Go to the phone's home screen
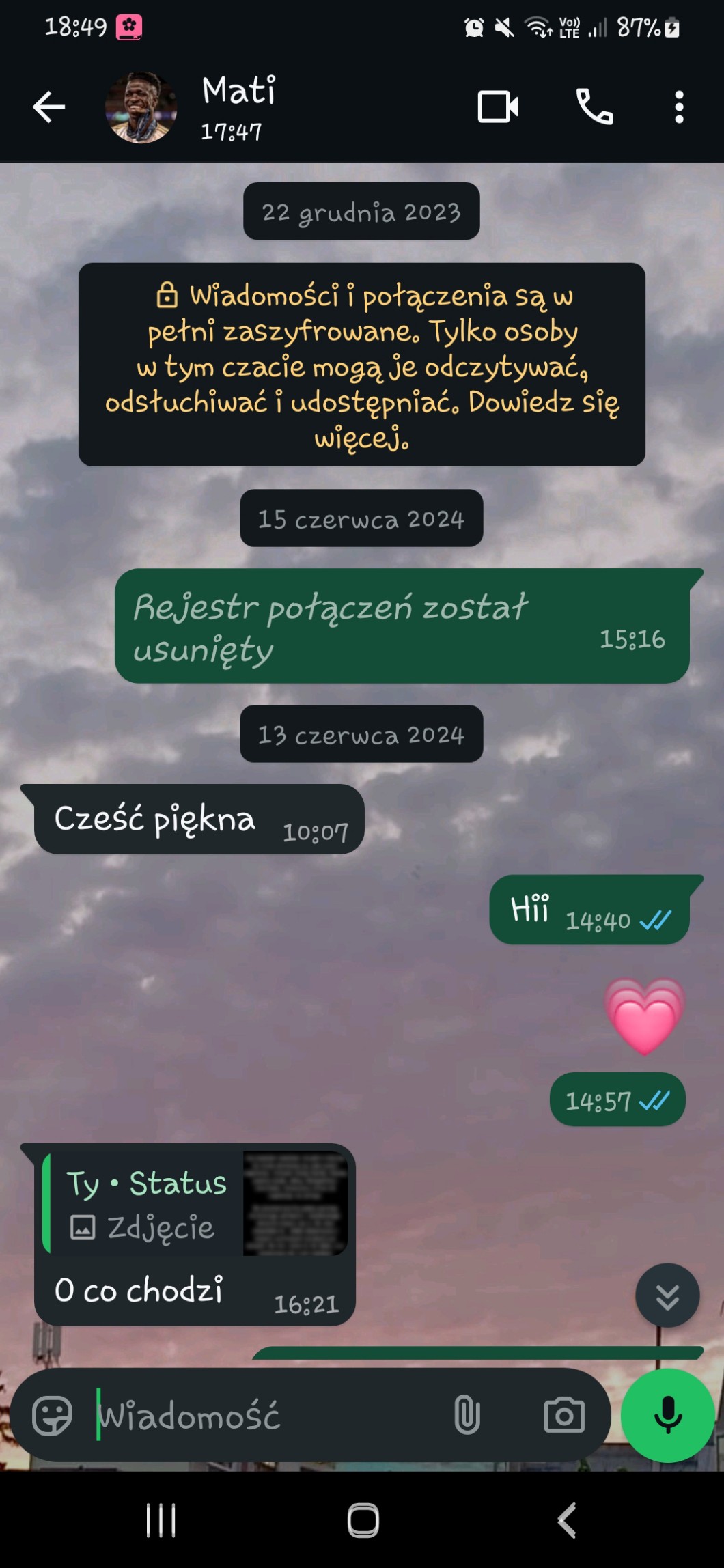Viewport: 724px width, 1568px height. pos(363,1521)
